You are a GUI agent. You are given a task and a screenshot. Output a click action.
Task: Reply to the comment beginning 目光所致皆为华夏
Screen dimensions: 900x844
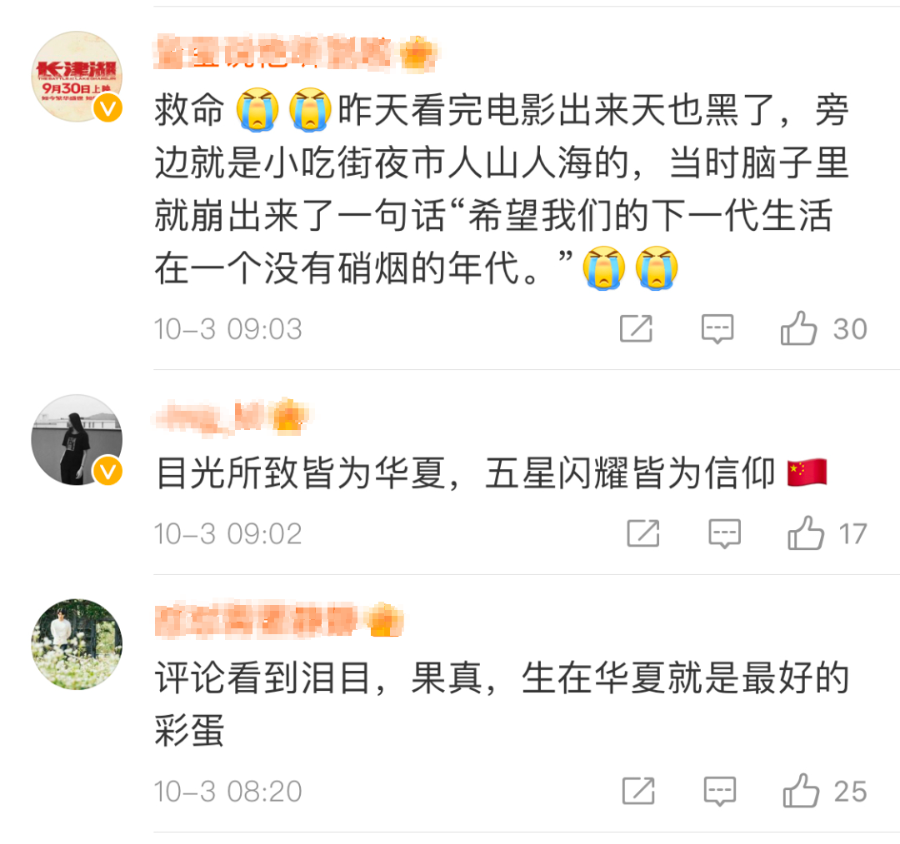tap(724, 534)
